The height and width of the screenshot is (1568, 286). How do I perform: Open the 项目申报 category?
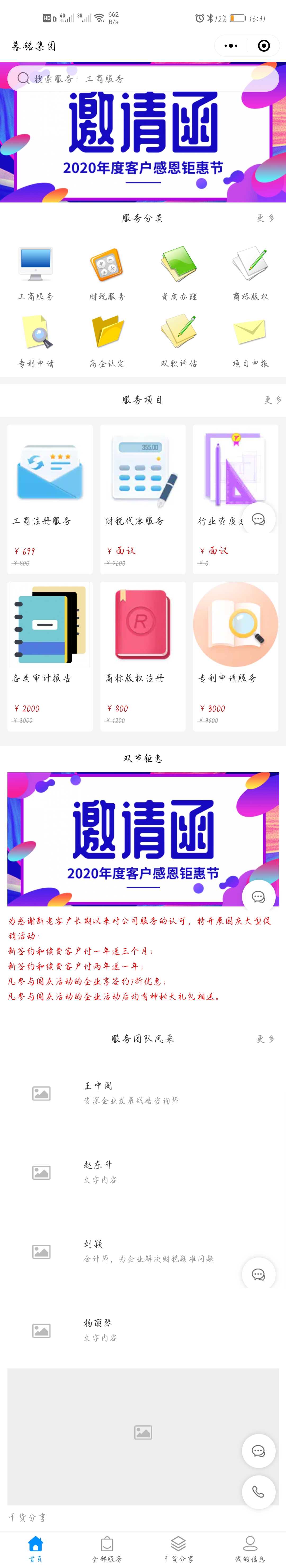point(250,340)
